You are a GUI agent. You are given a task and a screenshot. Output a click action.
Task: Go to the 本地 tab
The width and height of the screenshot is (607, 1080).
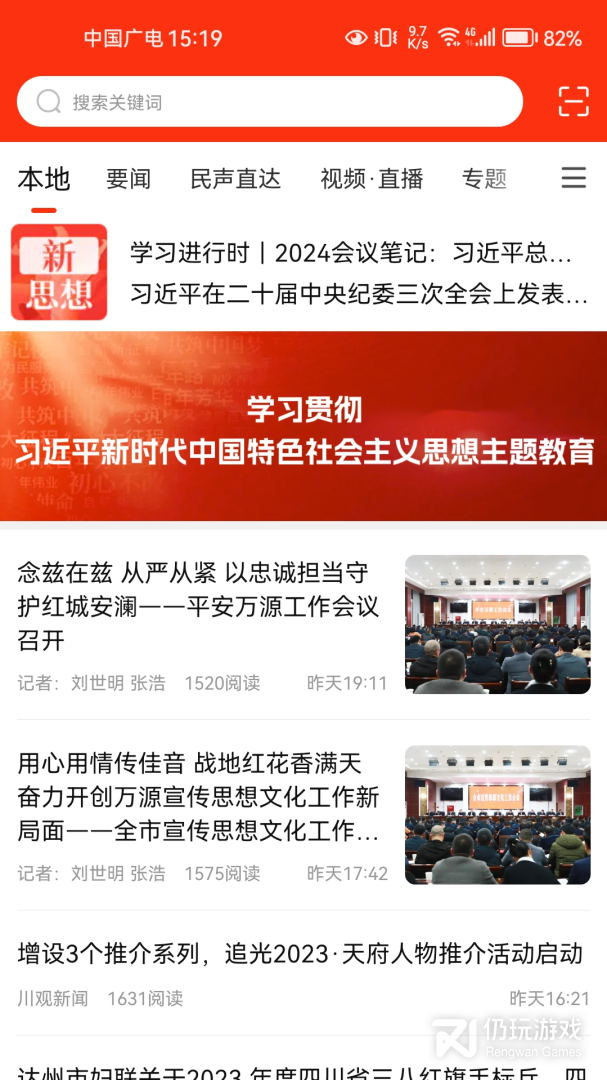click(44, 179)
